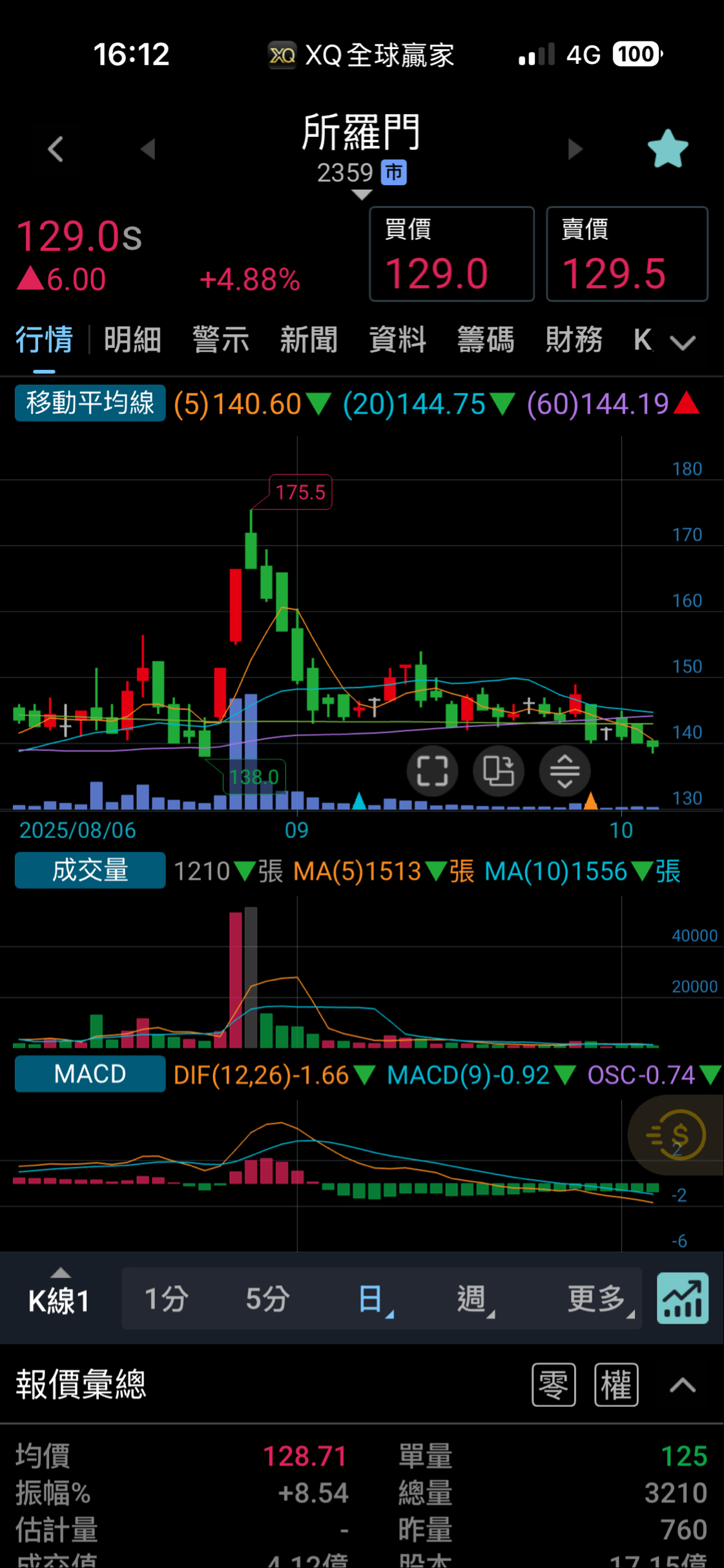The height and width of the screenshot is (1568, 724).
Task: Switch to the 明細 tab
Action: (132, 340)
